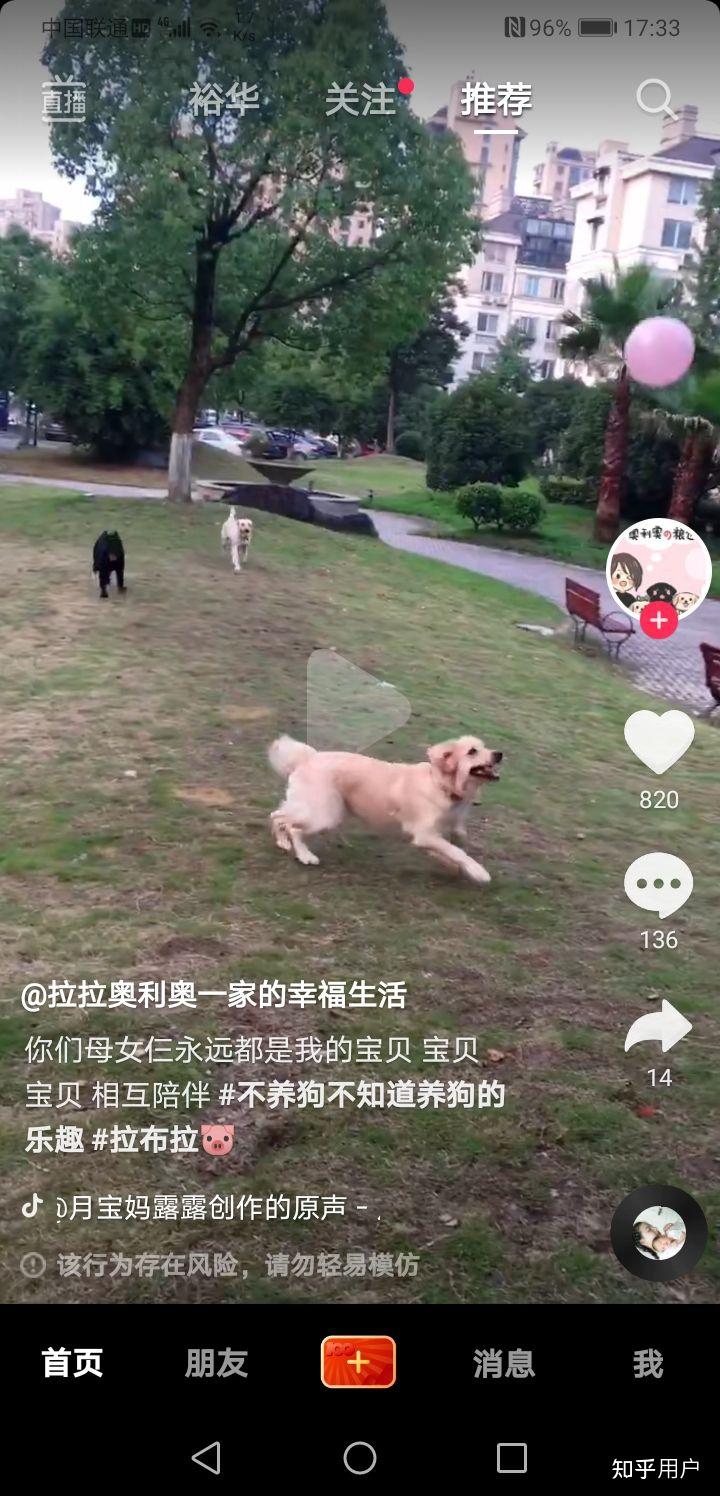Switch to the 裕华 tab
Image resolution: width=720 pixels, height=1496 pixels.
[224, 100]
